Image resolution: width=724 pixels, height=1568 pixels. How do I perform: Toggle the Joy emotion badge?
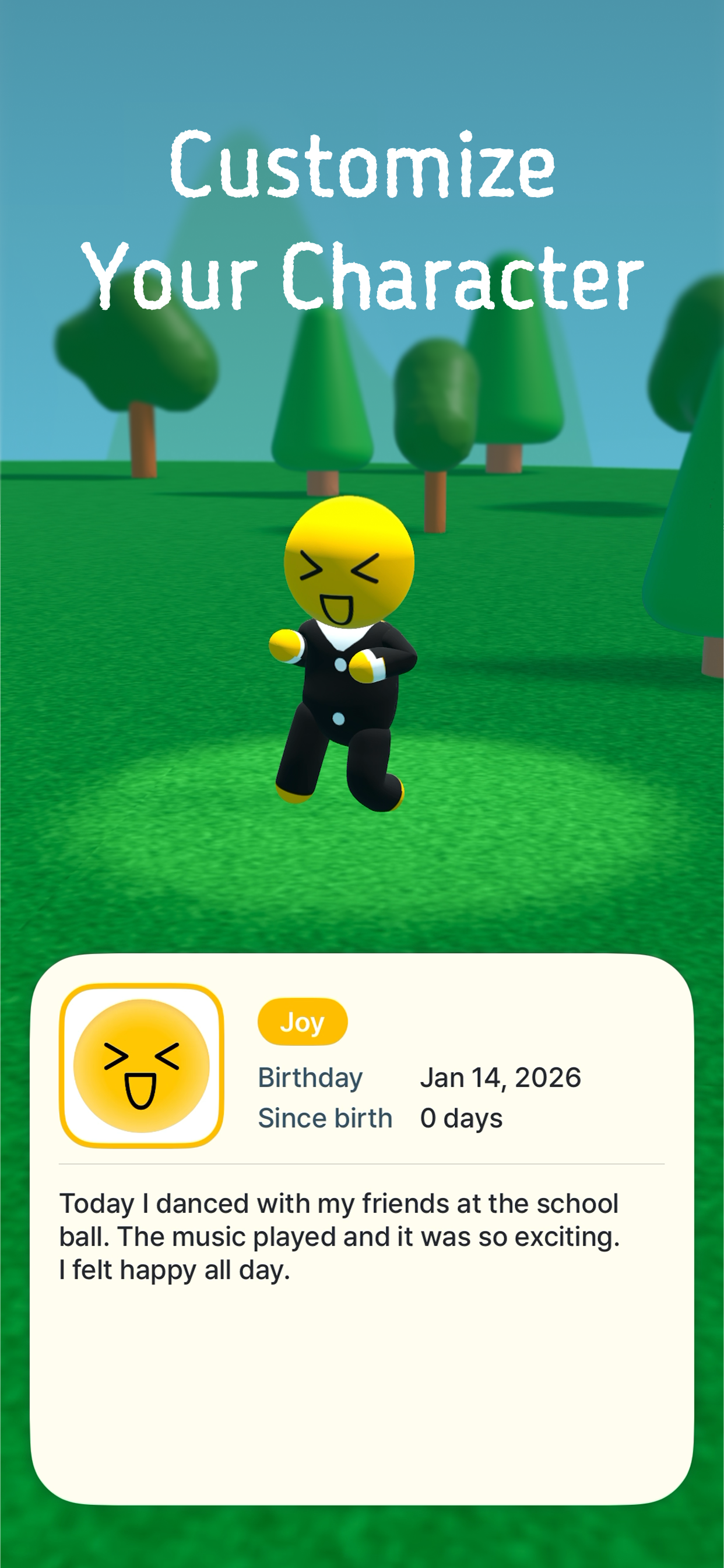(303, 1022)
